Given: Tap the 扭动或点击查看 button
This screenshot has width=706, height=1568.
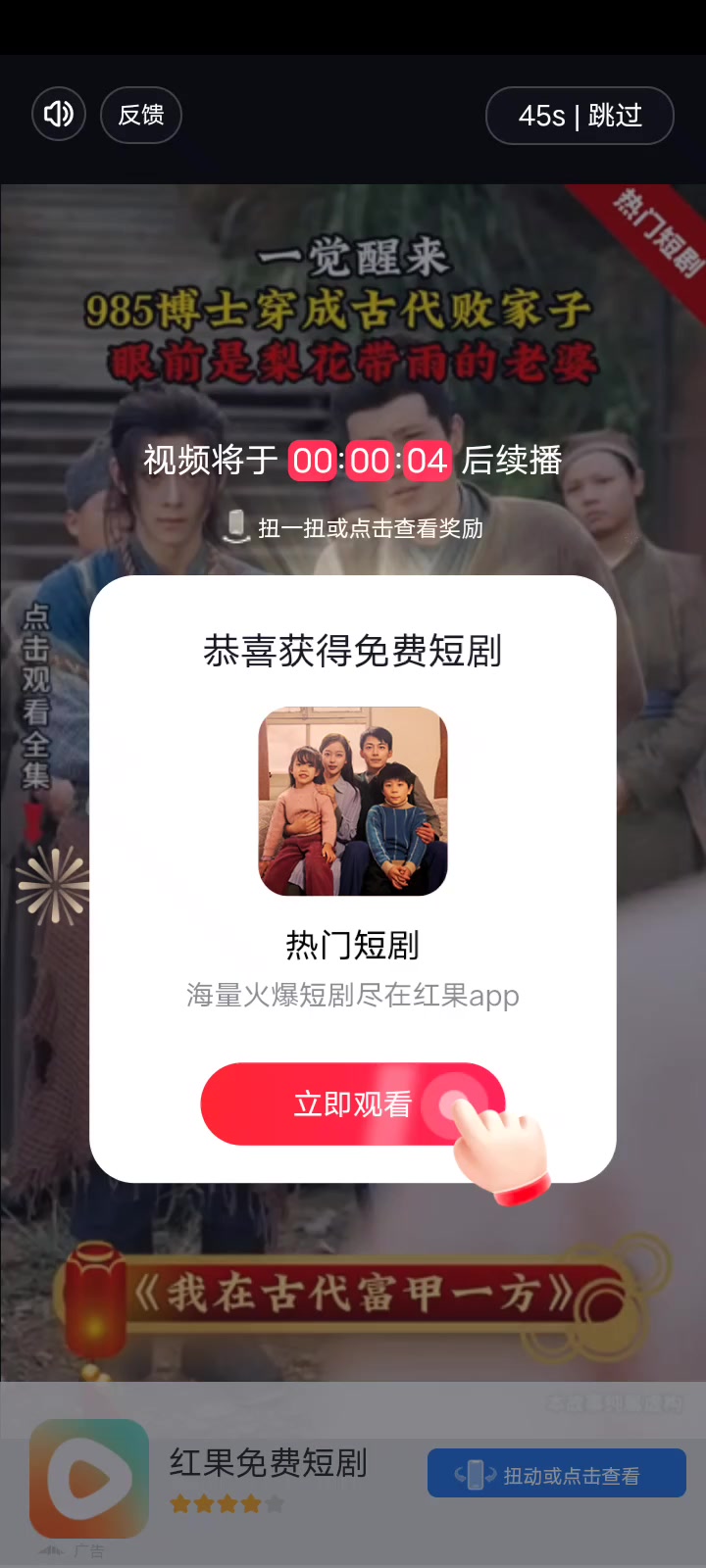Looking at the screenshot, I should pyautogui.click(x=557, y=1473).
